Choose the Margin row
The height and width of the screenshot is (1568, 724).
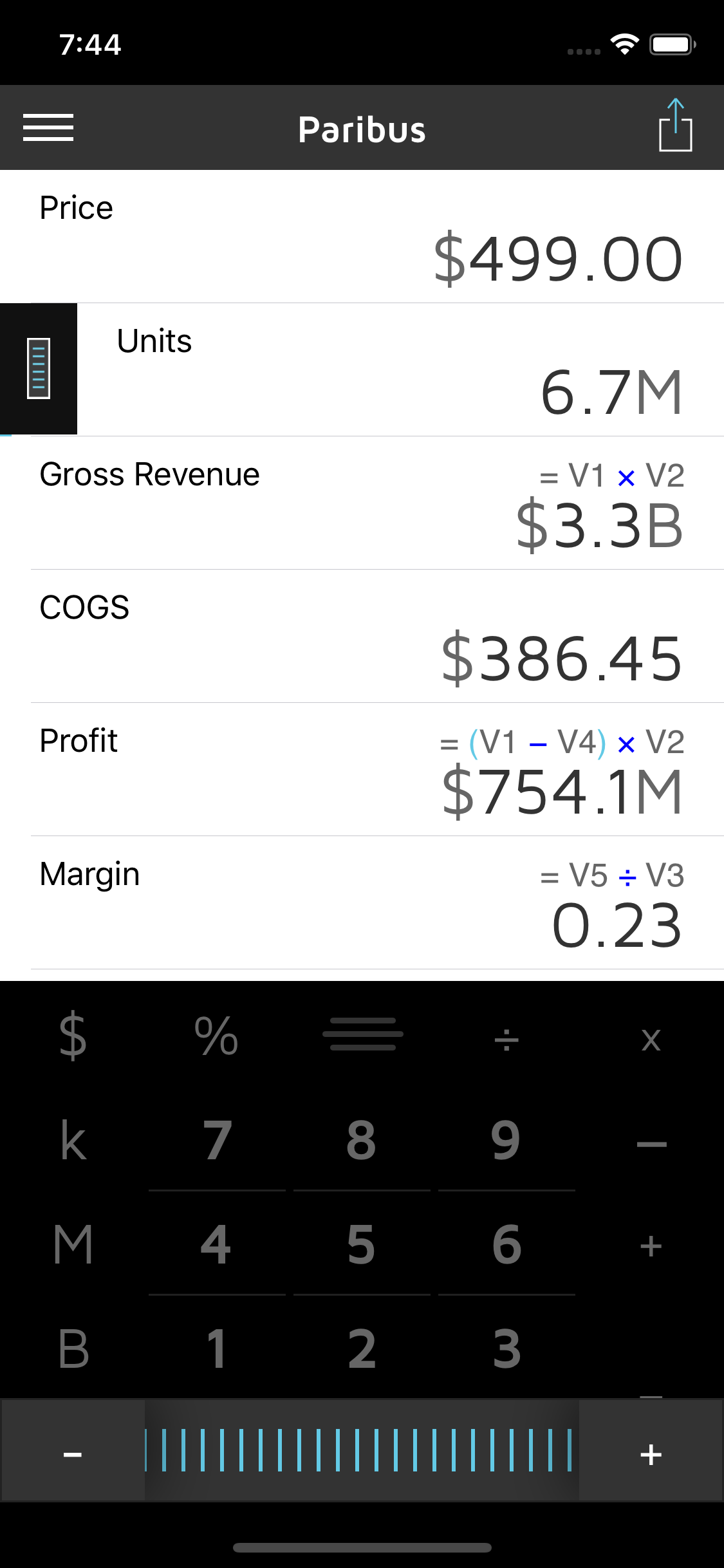click(x=362, y=903)
